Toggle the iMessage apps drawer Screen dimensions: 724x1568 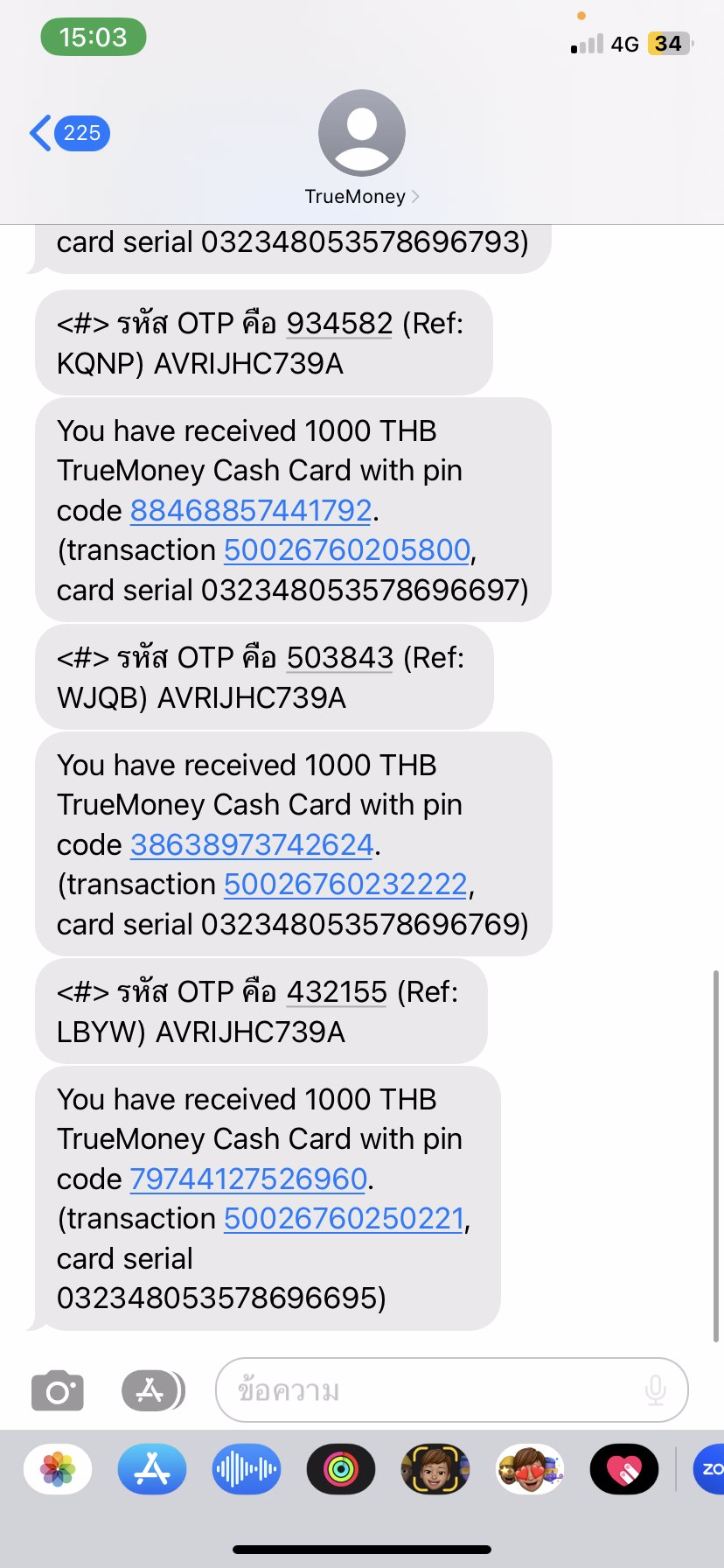pos(152,1390)
